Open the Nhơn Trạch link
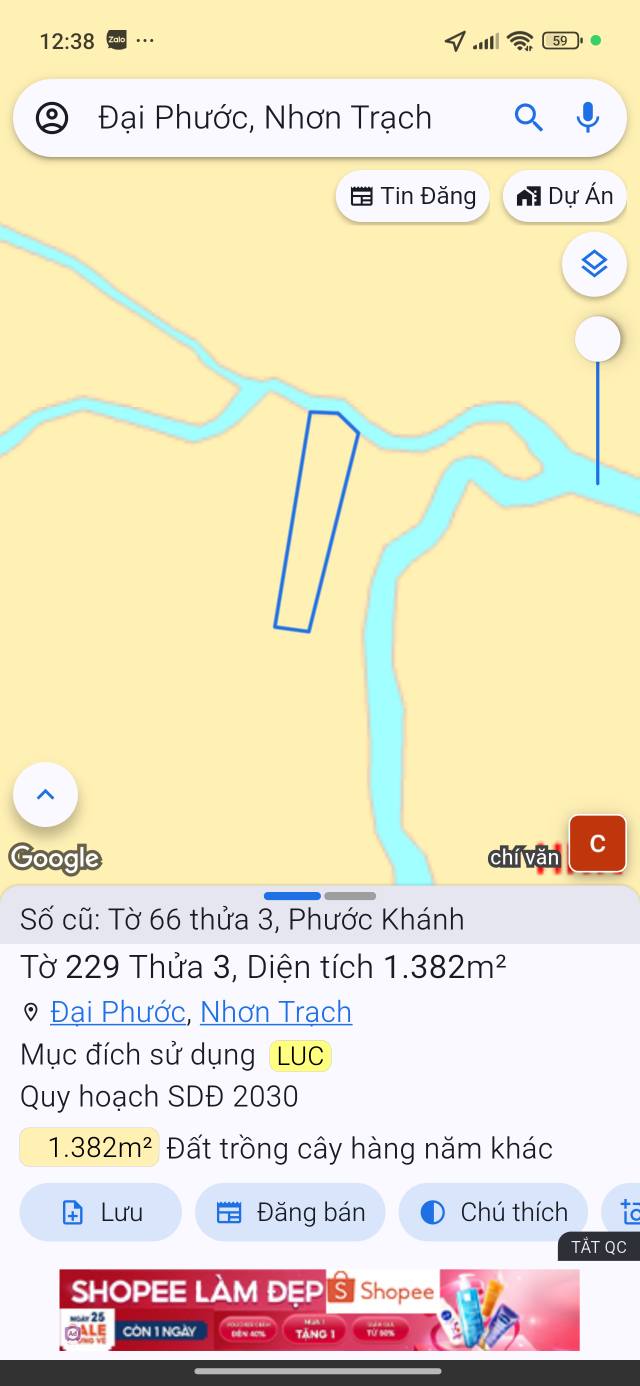Image resolution: width=640 pixels, height=1386 pixels. point(276,1012)
